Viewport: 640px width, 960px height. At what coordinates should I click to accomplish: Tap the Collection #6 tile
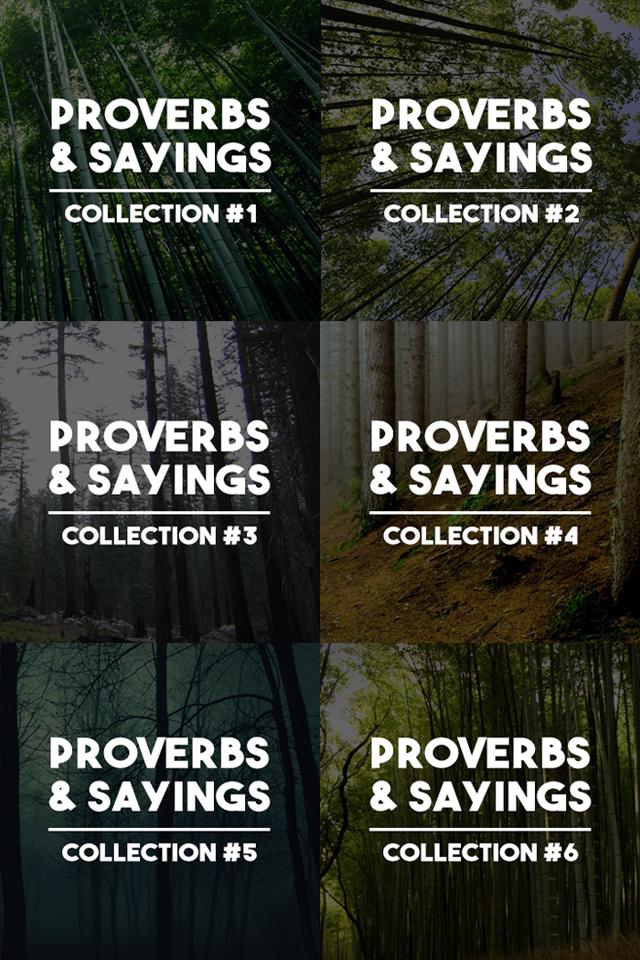[481, 800]
